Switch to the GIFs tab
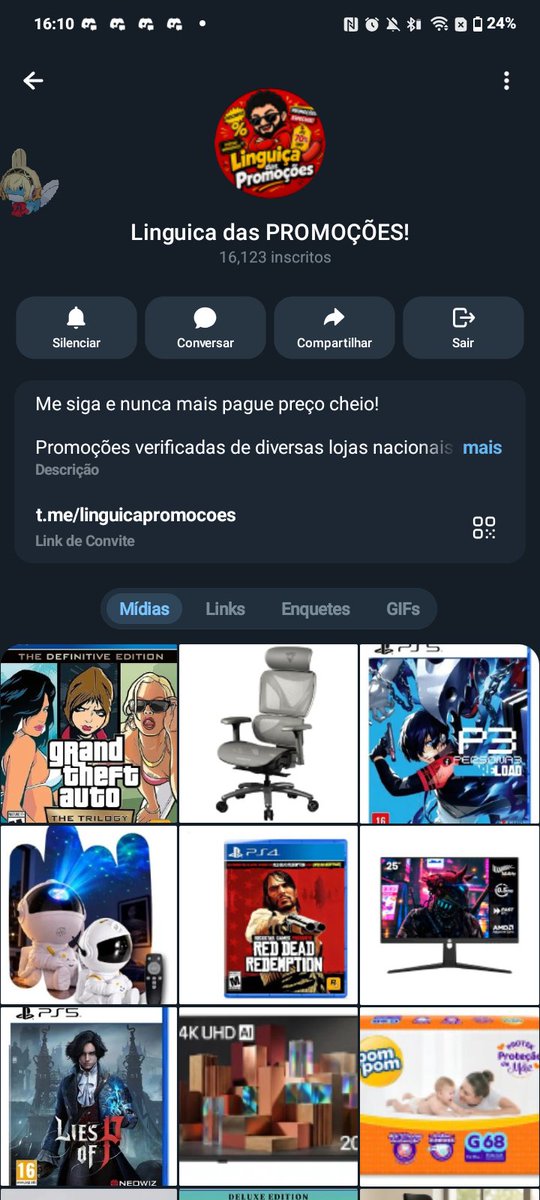The height and width of the screenshot is (1200, 540). click(x=403, y=608)
